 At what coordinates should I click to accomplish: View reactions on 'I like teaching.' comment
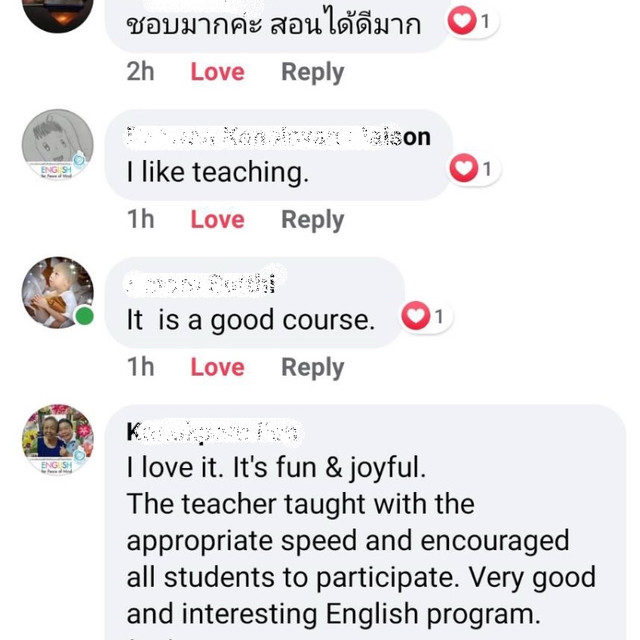474,169
